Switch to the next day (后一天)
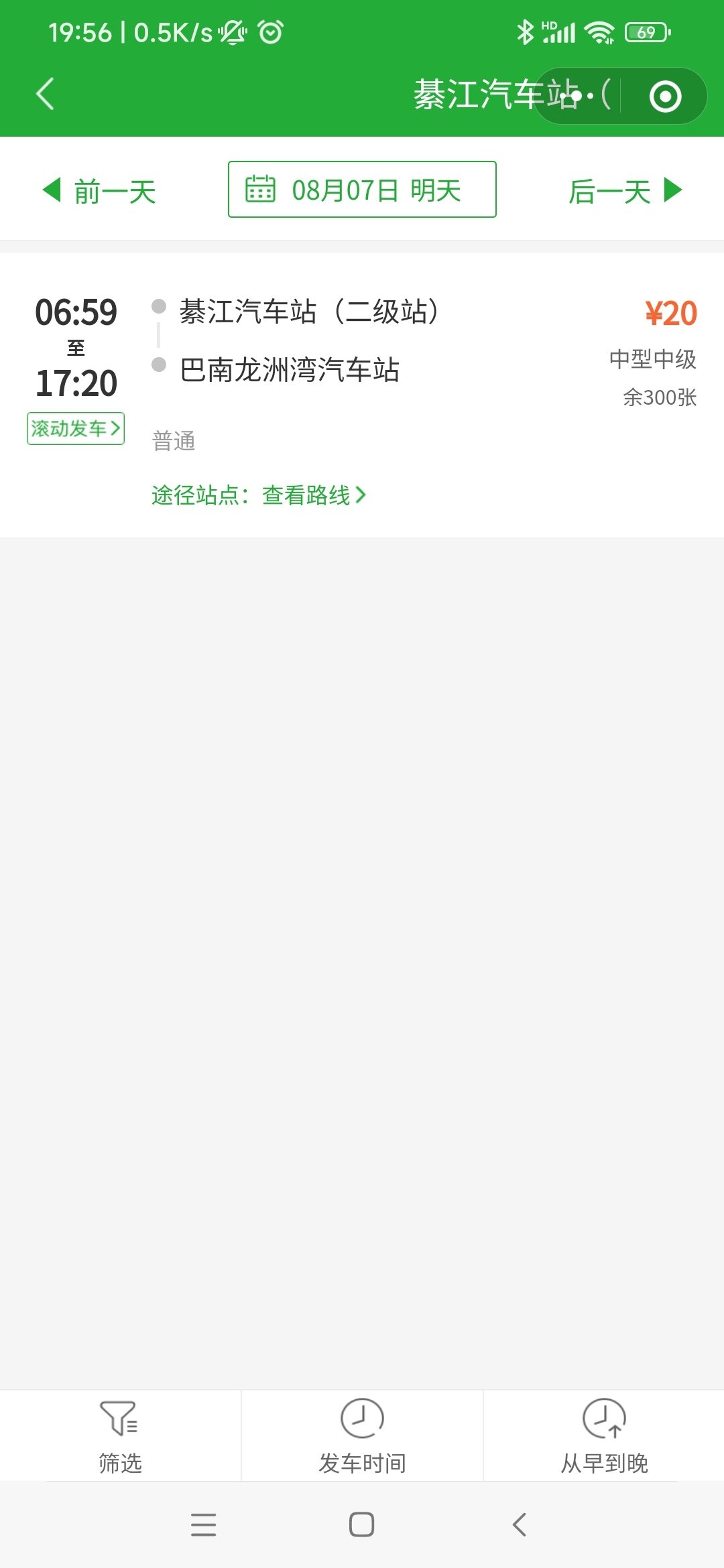Viewport: 724px width, 1568px height. pos(625,190)
